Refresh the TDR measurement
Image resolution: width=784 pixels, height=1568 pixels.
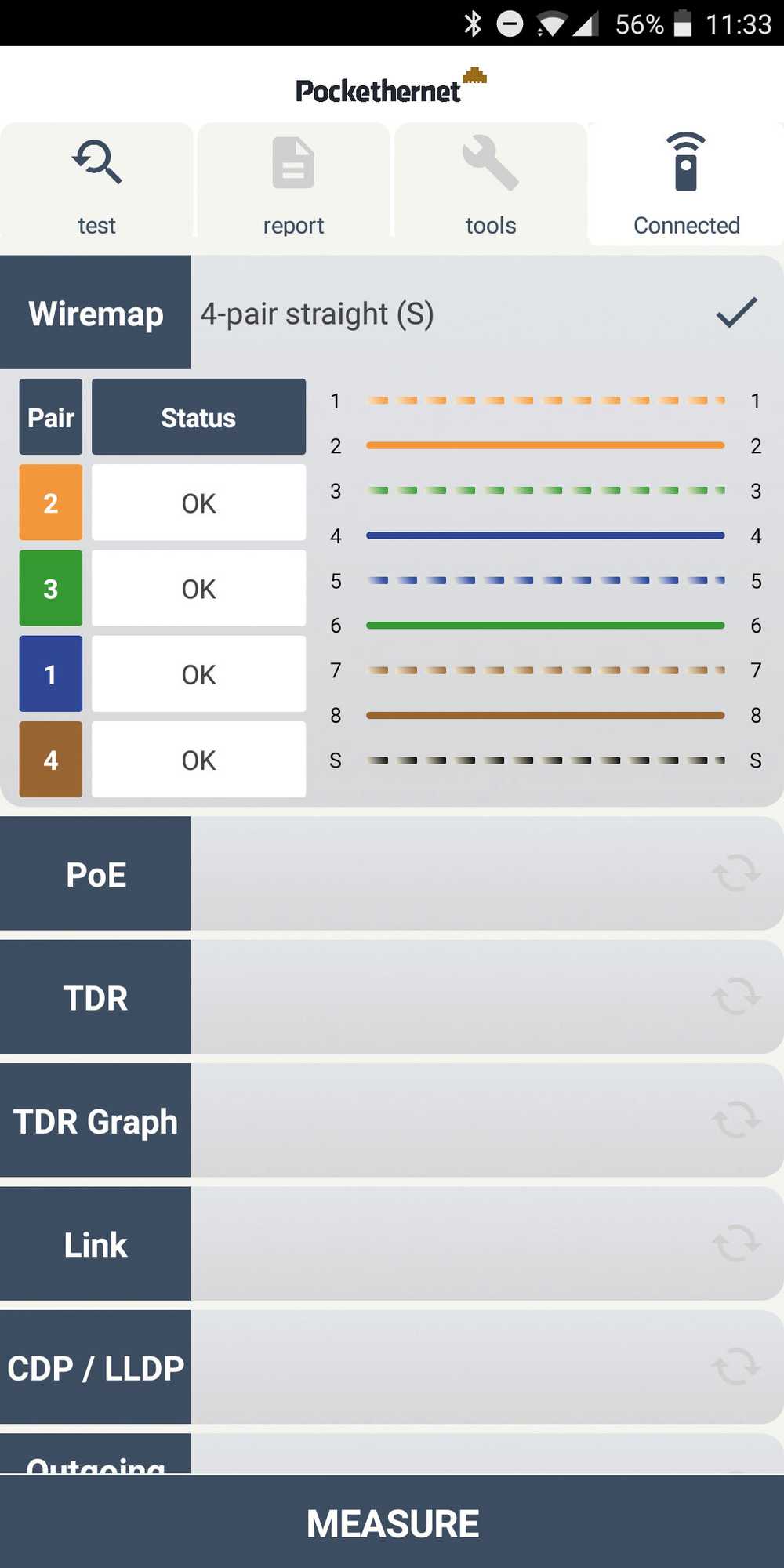point(735,996)
